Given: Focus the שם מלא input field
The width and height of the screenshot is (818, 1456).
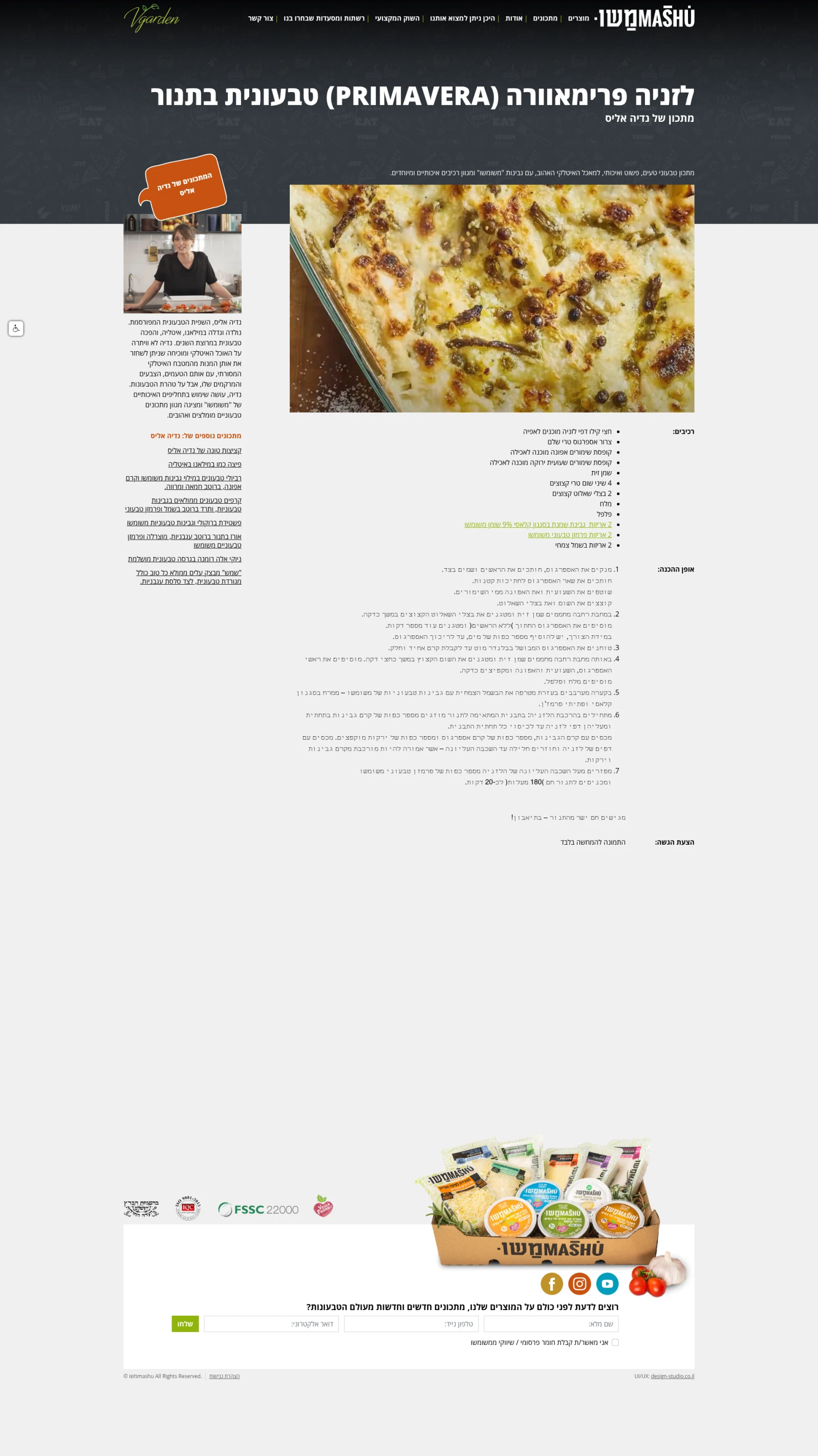Looking at the screenshot, I should tap(551, 1324).
